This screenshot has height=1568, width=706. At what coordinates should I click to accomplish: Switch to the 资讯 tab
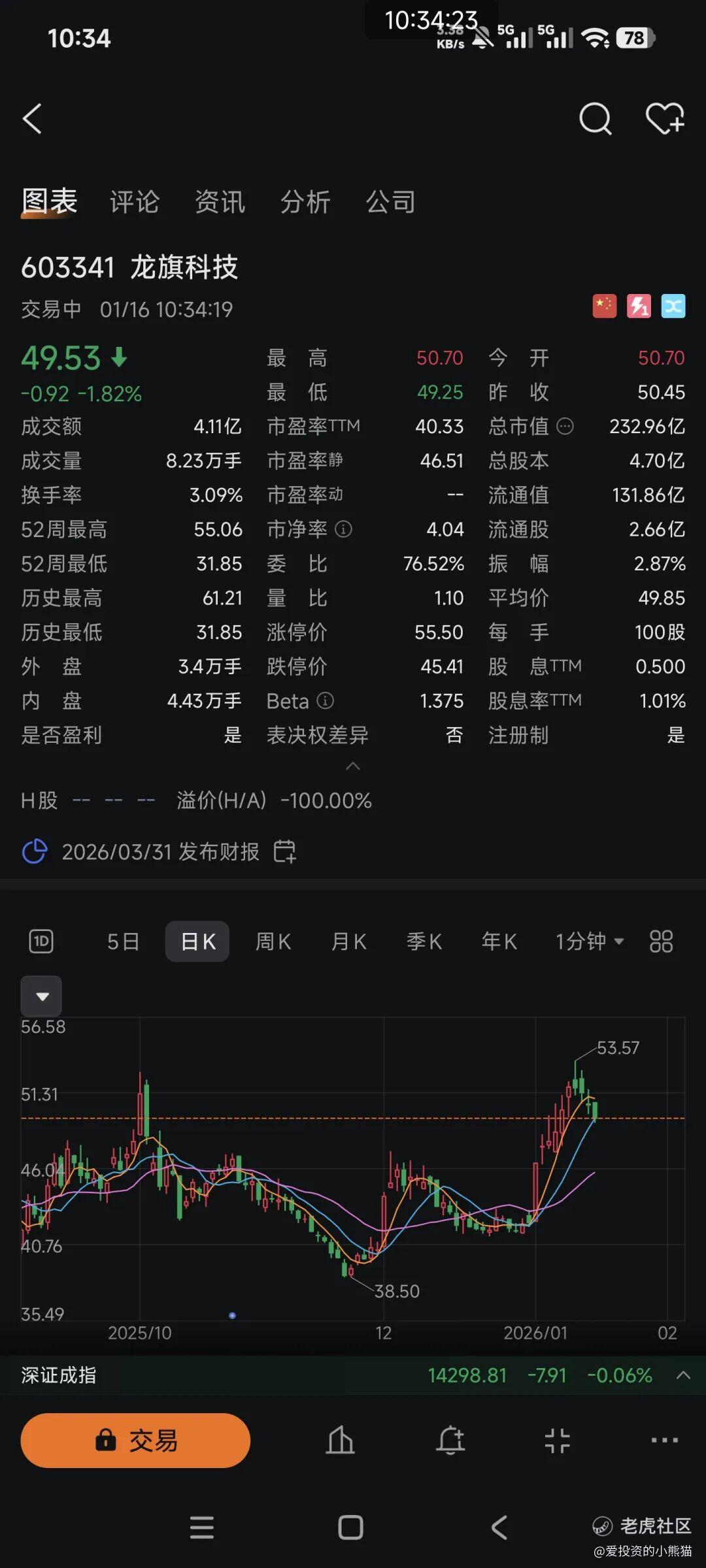click(x=220, y=202)
